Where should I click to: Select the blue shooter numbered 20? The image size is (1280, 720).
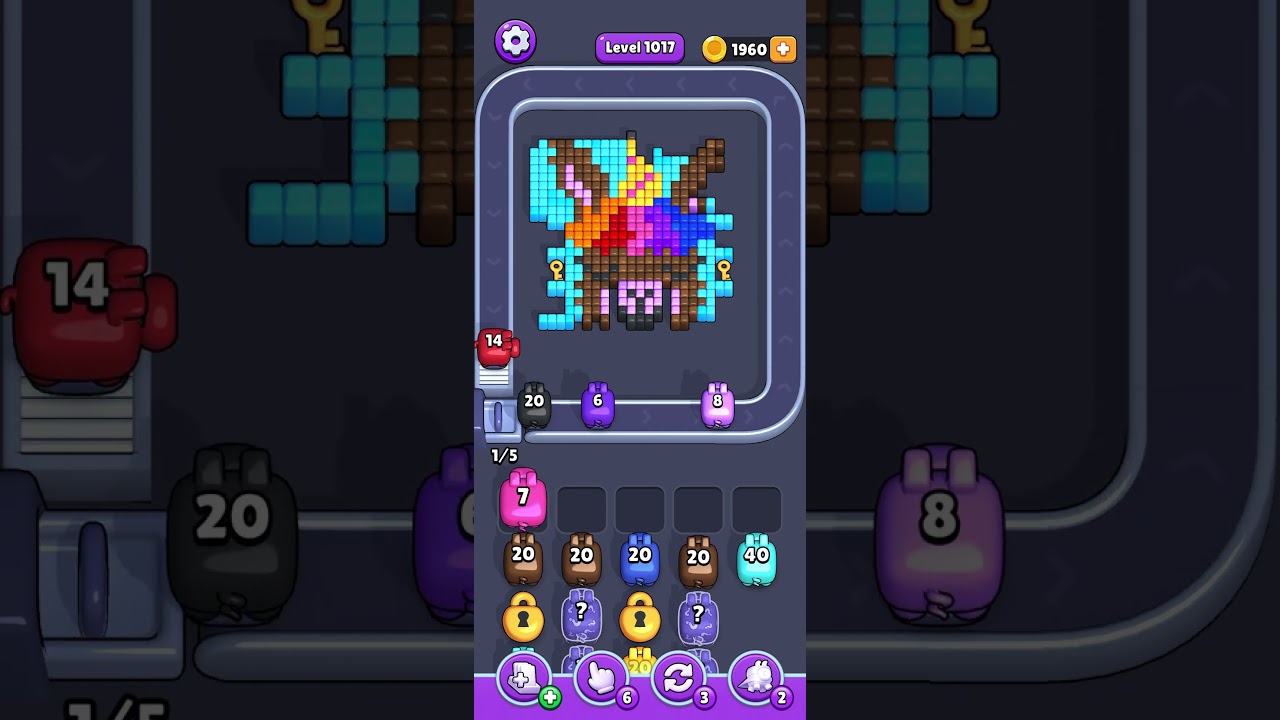pyautogui.click(x=640, y=561)
